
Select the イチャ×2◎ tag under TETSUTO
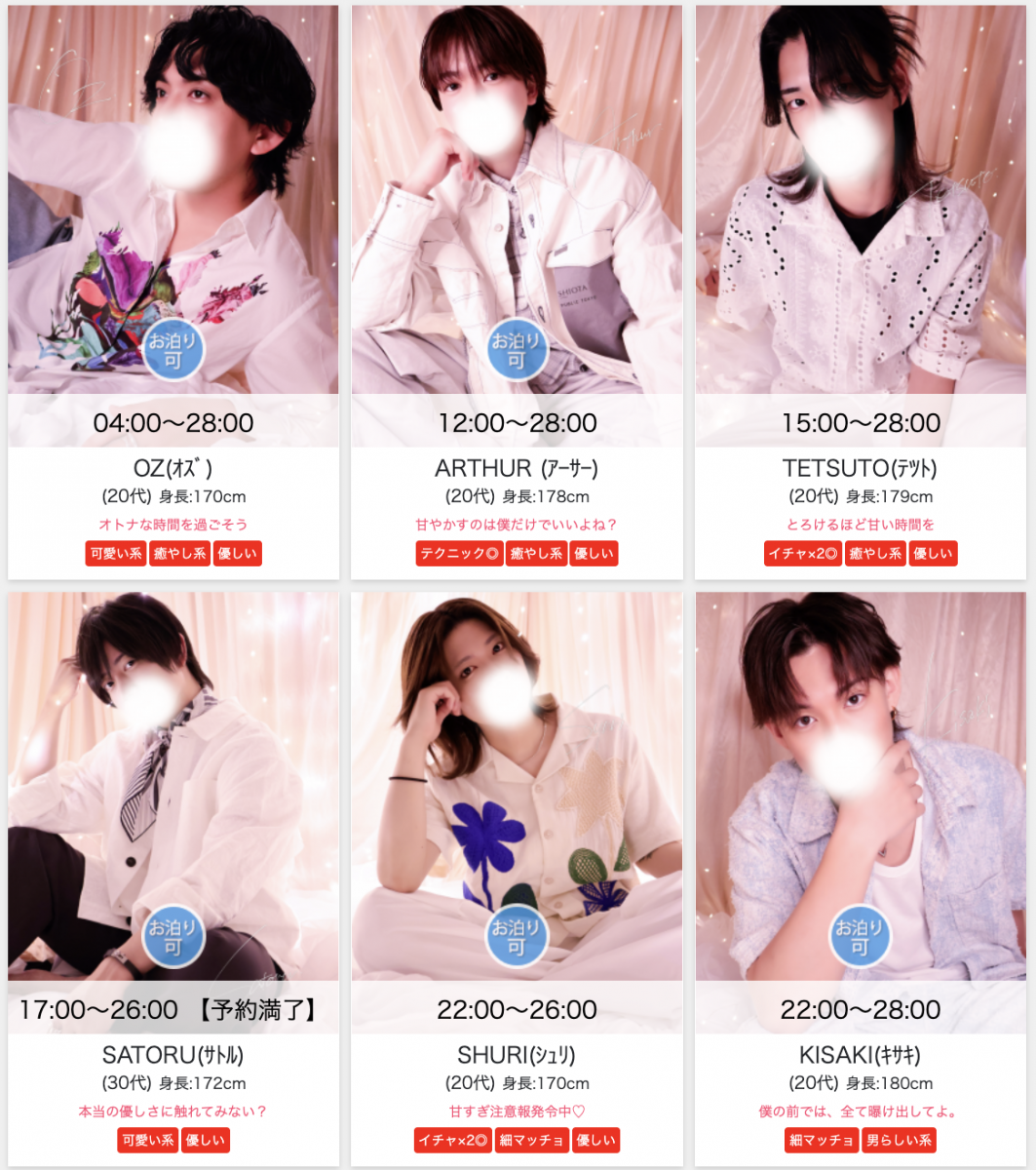(x=803, y=554)
